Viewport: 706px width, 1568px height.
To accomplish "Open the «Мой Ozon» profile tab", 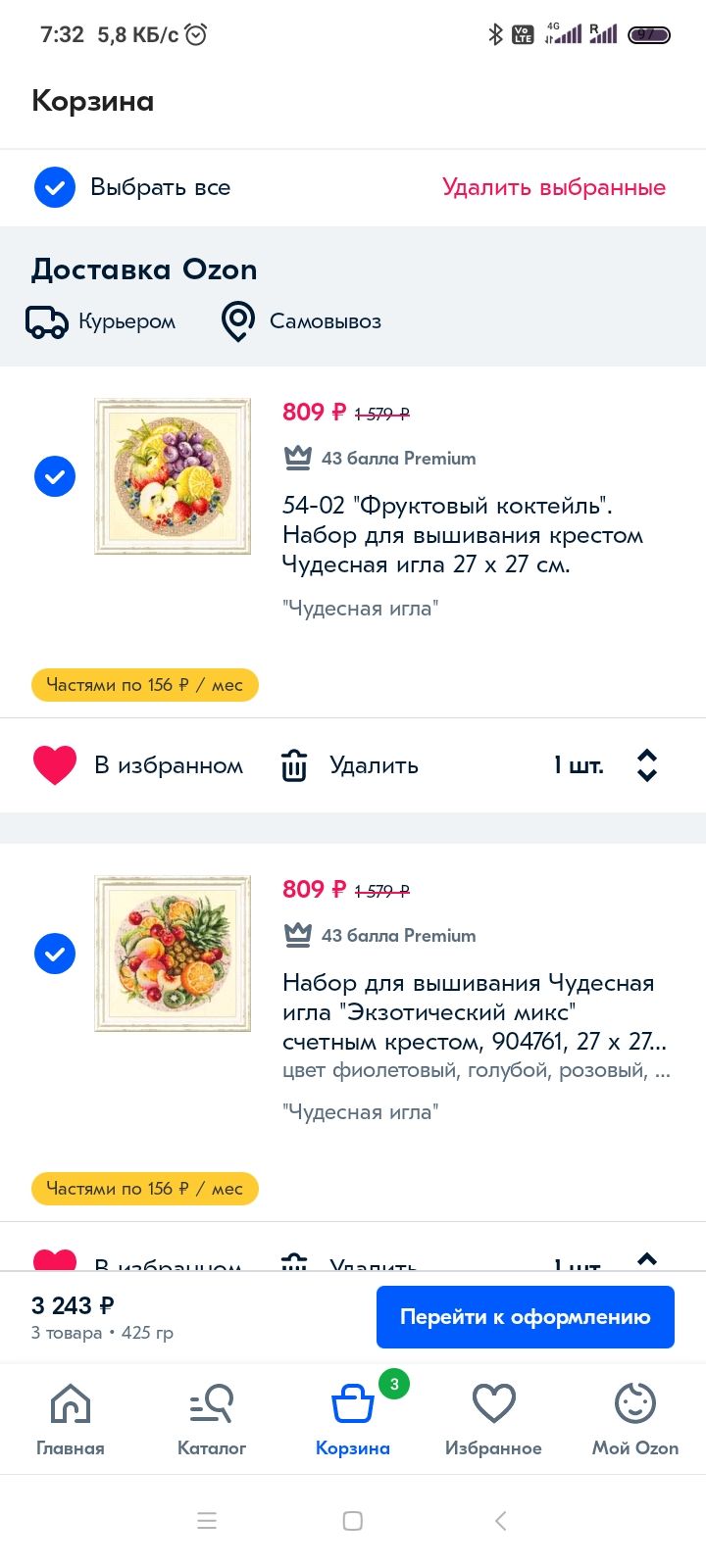I will pyautogui.click(x=634, y=1417).
